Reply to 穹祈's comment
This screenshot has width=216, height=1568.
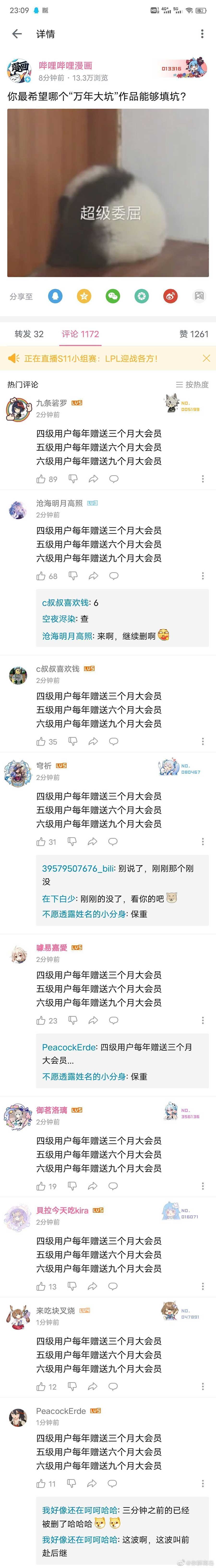click(x=113, y=842)
